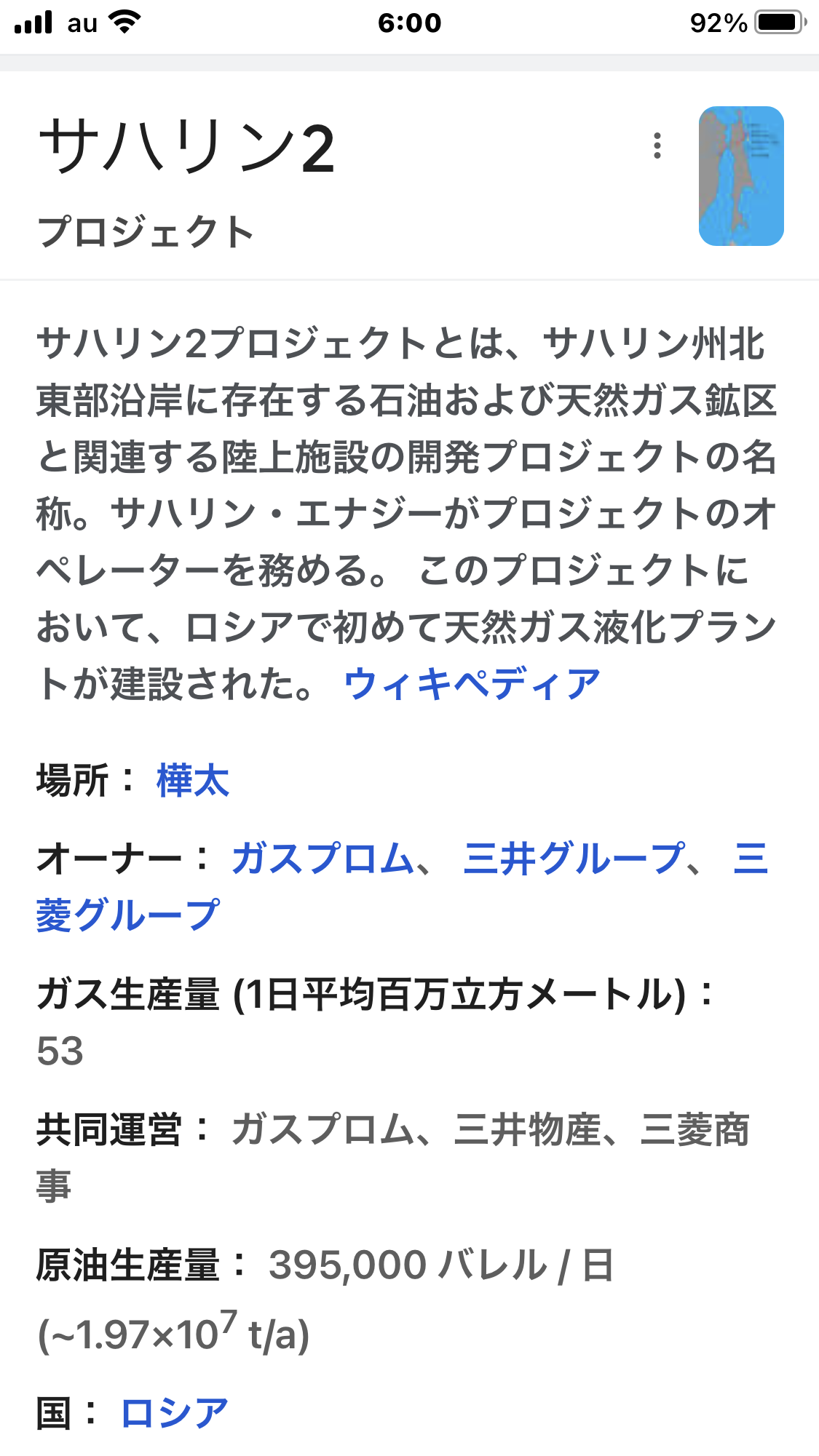The width and height of the screenshot is (819, 1456).
Task: Open the 三井グループ owner link
Action: [574, 858]
